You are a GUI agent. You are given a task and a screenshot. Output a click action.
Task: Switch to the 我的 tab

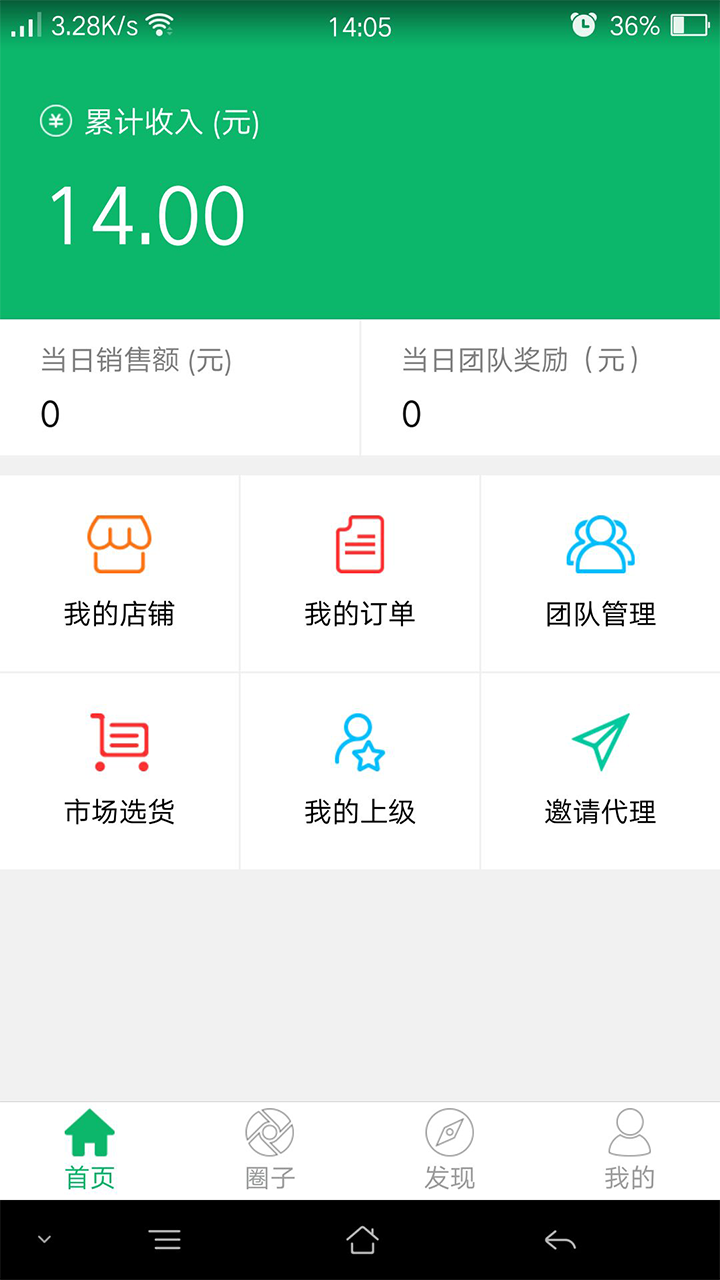[x=630, y=1150]
